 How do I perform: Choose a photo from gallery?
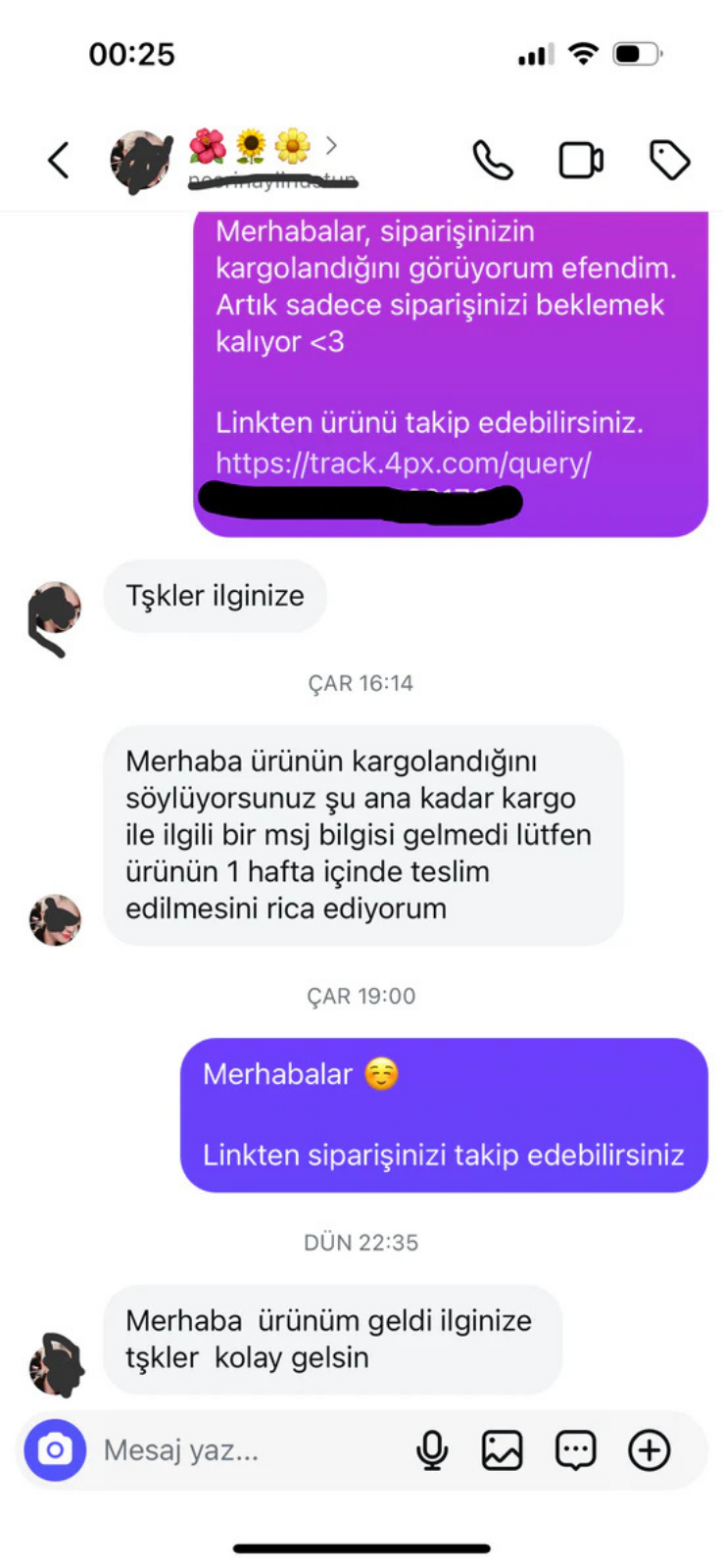click(x=502, y=1449)
